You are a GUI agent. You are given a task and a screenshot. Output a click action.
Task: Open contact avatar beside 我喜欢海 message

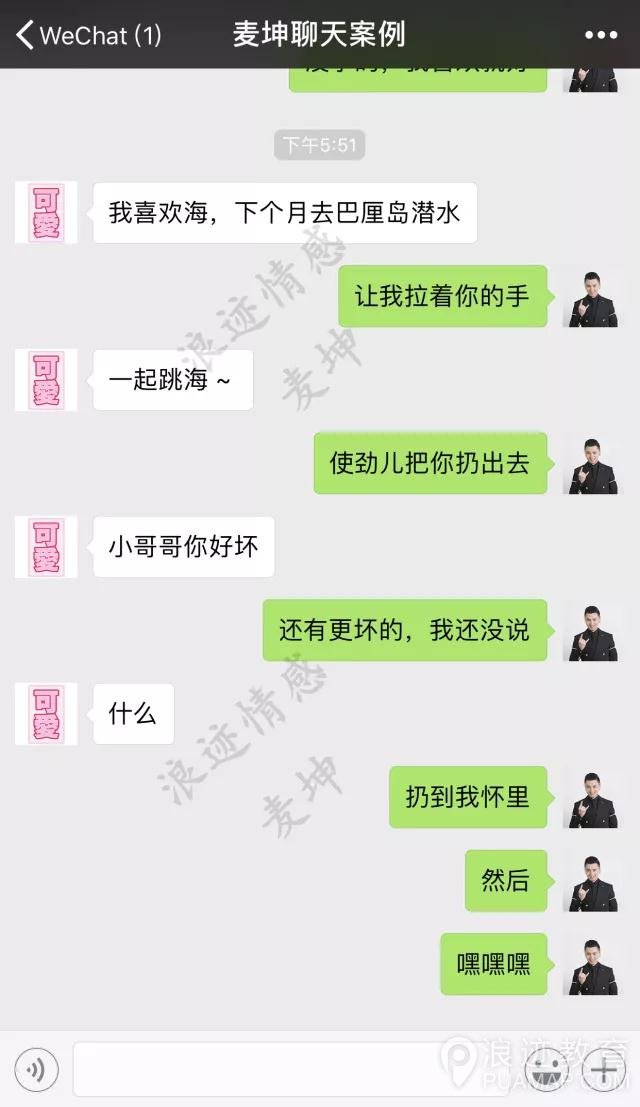click(x=46, y=213)
